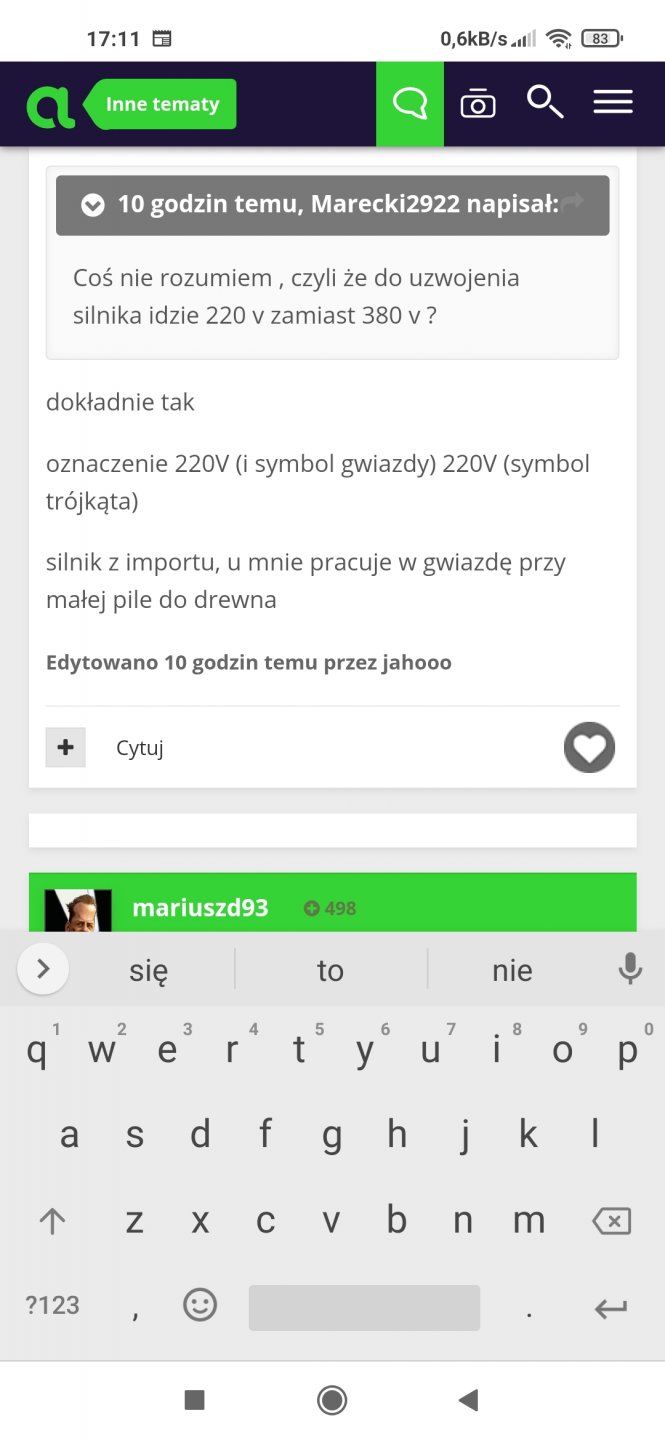The height and width of the screenshot is (1440, 665).
Task: Go back with the navigation bar arrow
Action: [468, 1400]
